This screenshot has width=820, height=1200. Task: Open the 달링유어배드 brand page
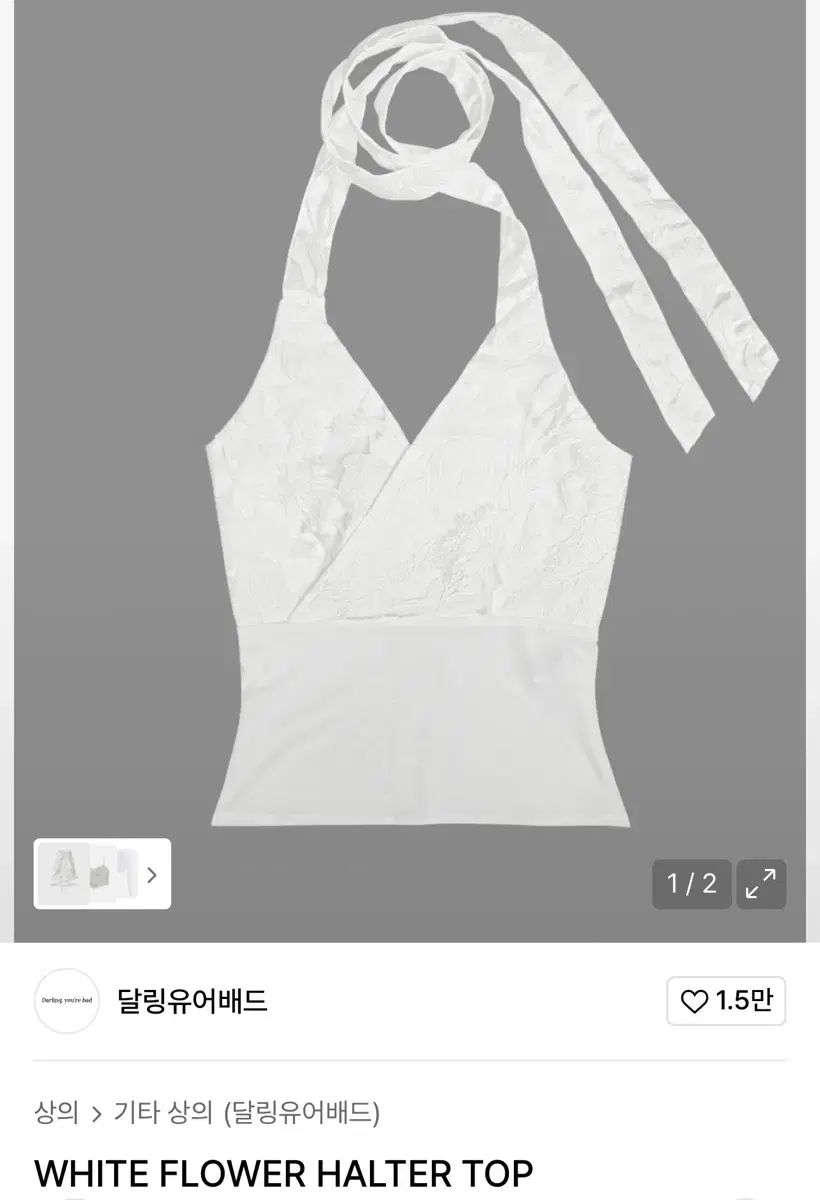pos(192,1001)
